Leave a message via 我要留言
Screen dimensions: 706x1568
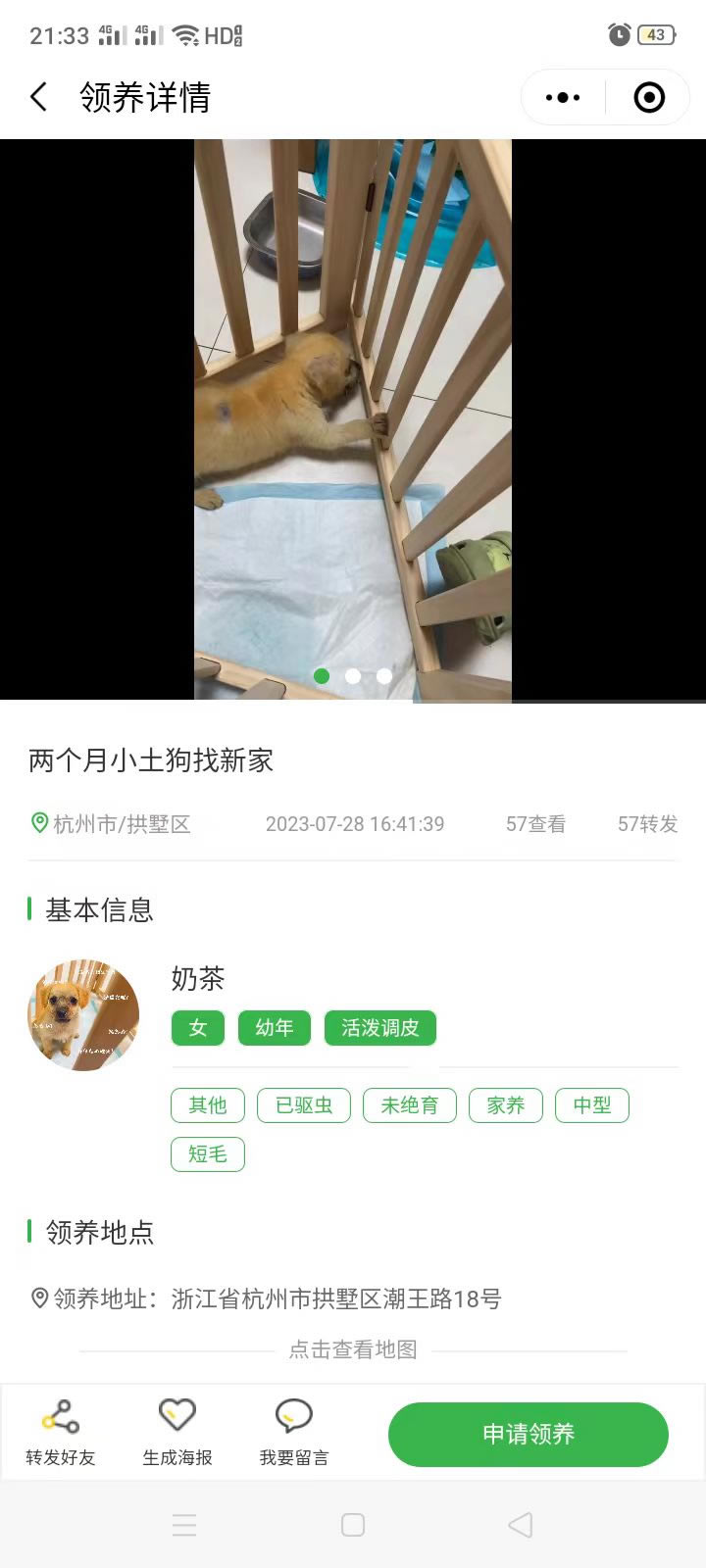click(293, 1432)
